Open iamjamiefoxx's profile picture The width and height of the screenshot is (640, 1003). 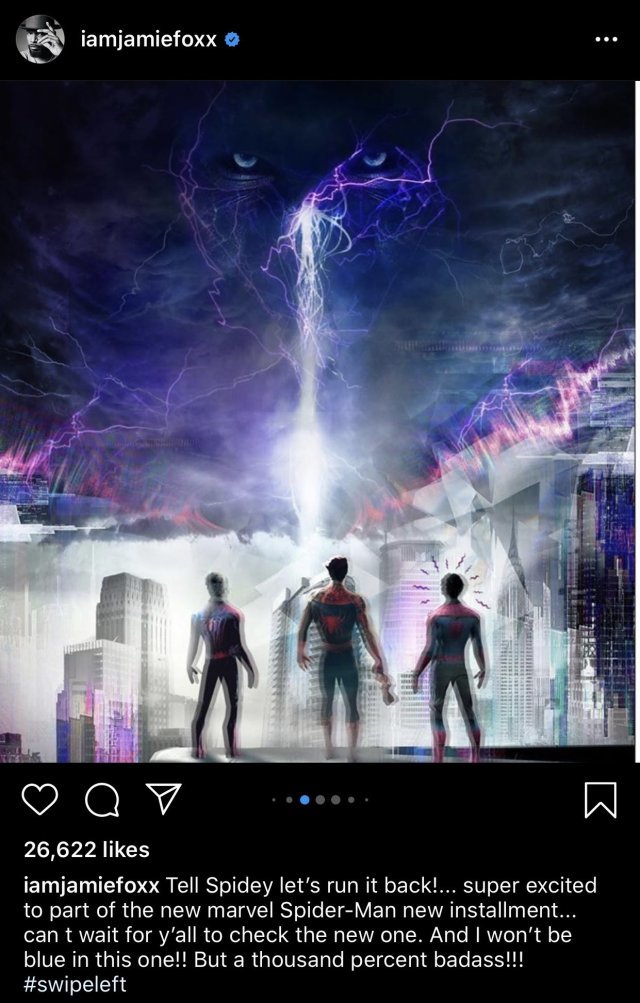(41, 39)
